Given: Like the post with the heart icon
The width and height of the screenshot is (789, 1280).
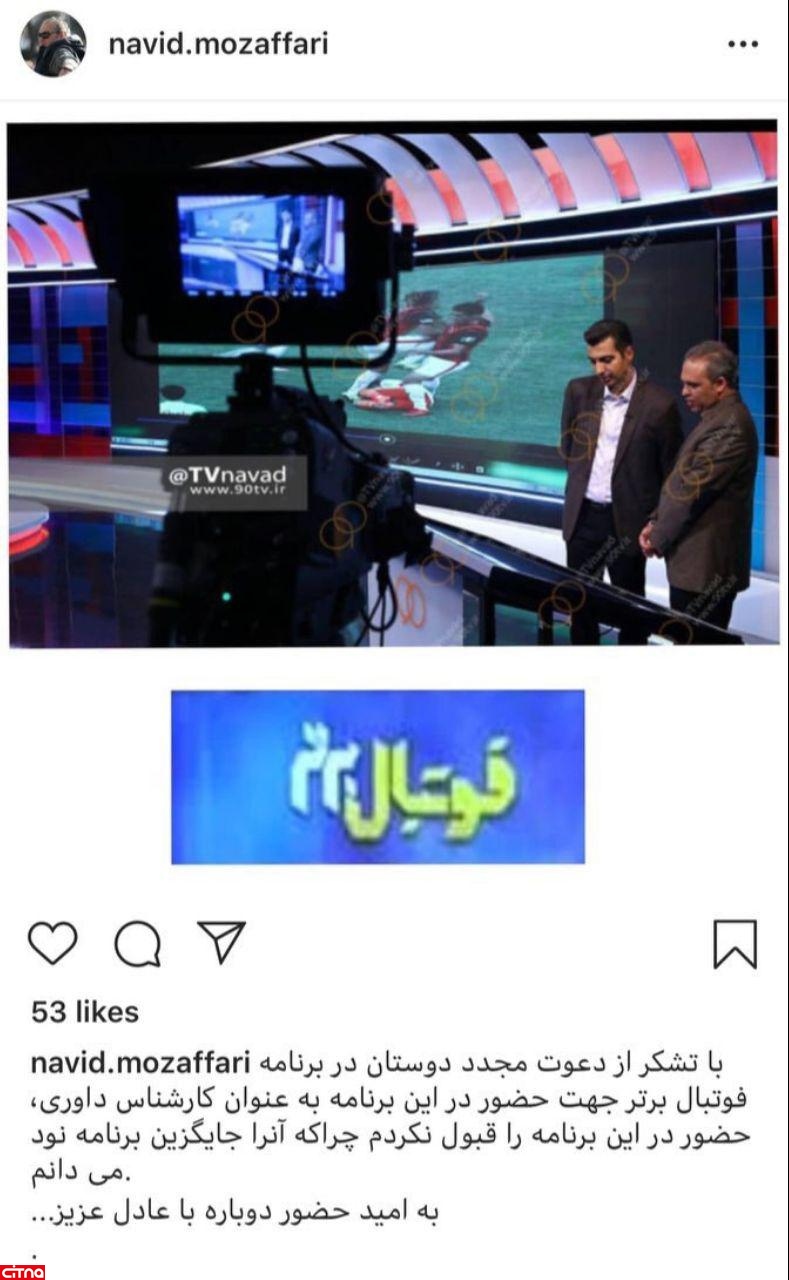Looking at the screenshot, I should tap(52, 943).
